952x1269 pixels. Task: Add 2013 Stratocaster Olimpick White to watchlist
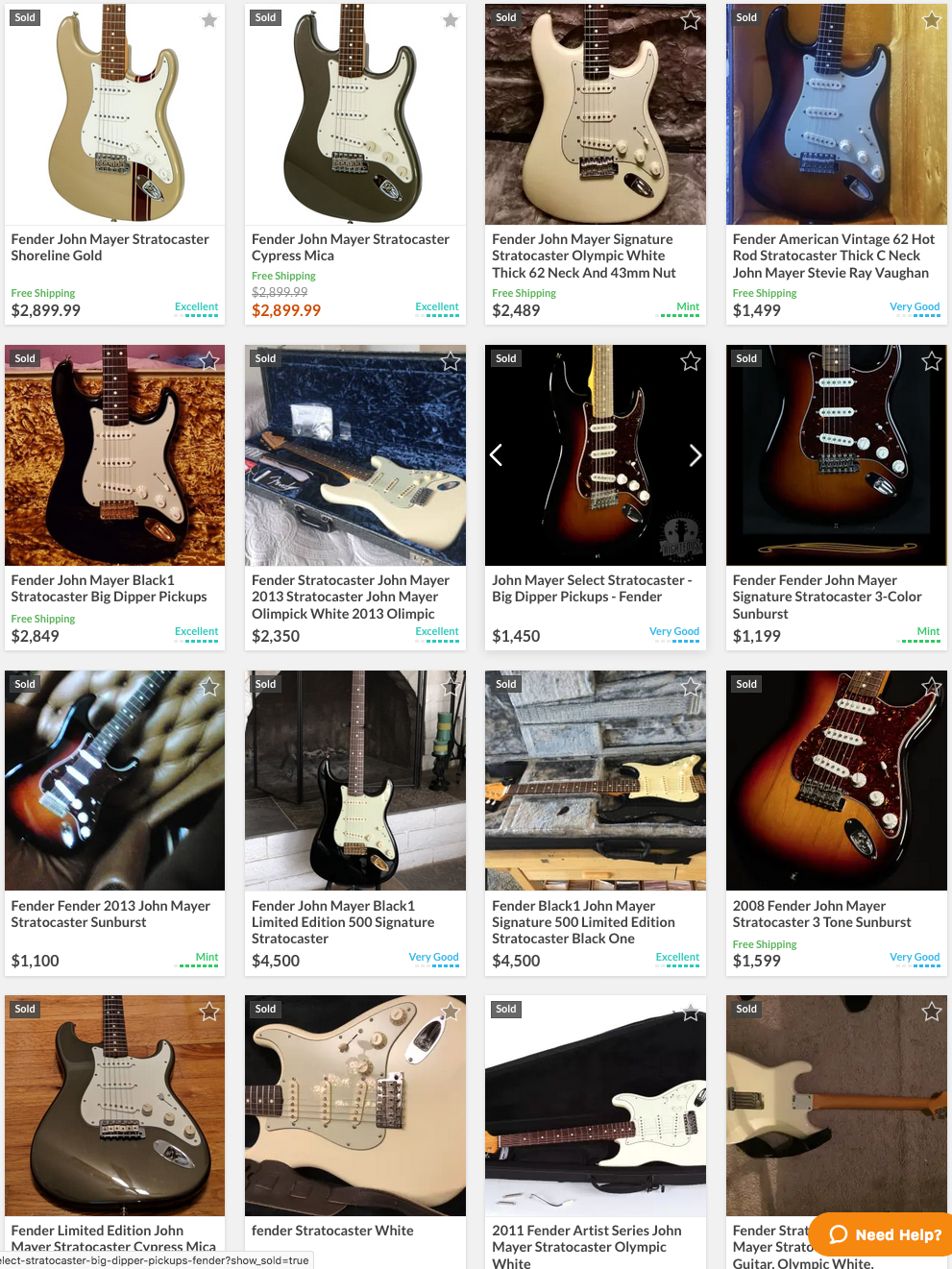pos(451,361)
